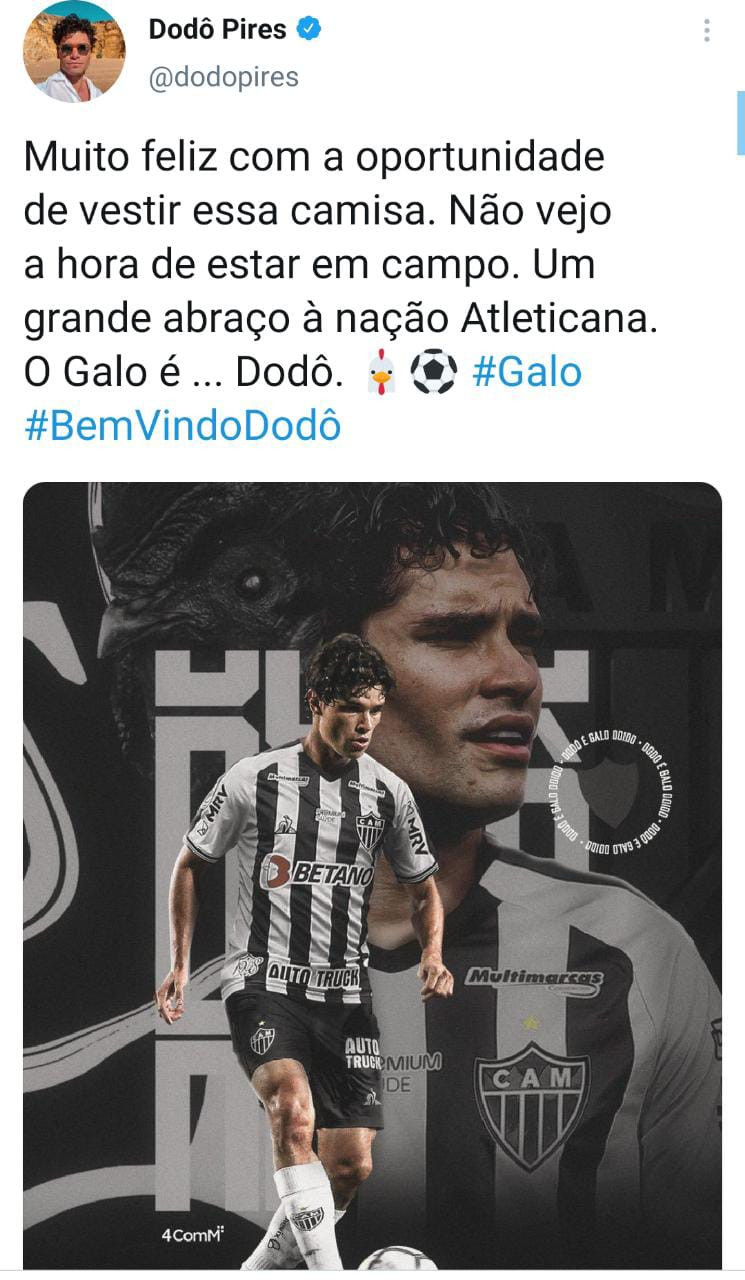Open the #Galo hashtag
Image resolution: width=745 pixels, height=1280 pixels.
click(526, 372)
